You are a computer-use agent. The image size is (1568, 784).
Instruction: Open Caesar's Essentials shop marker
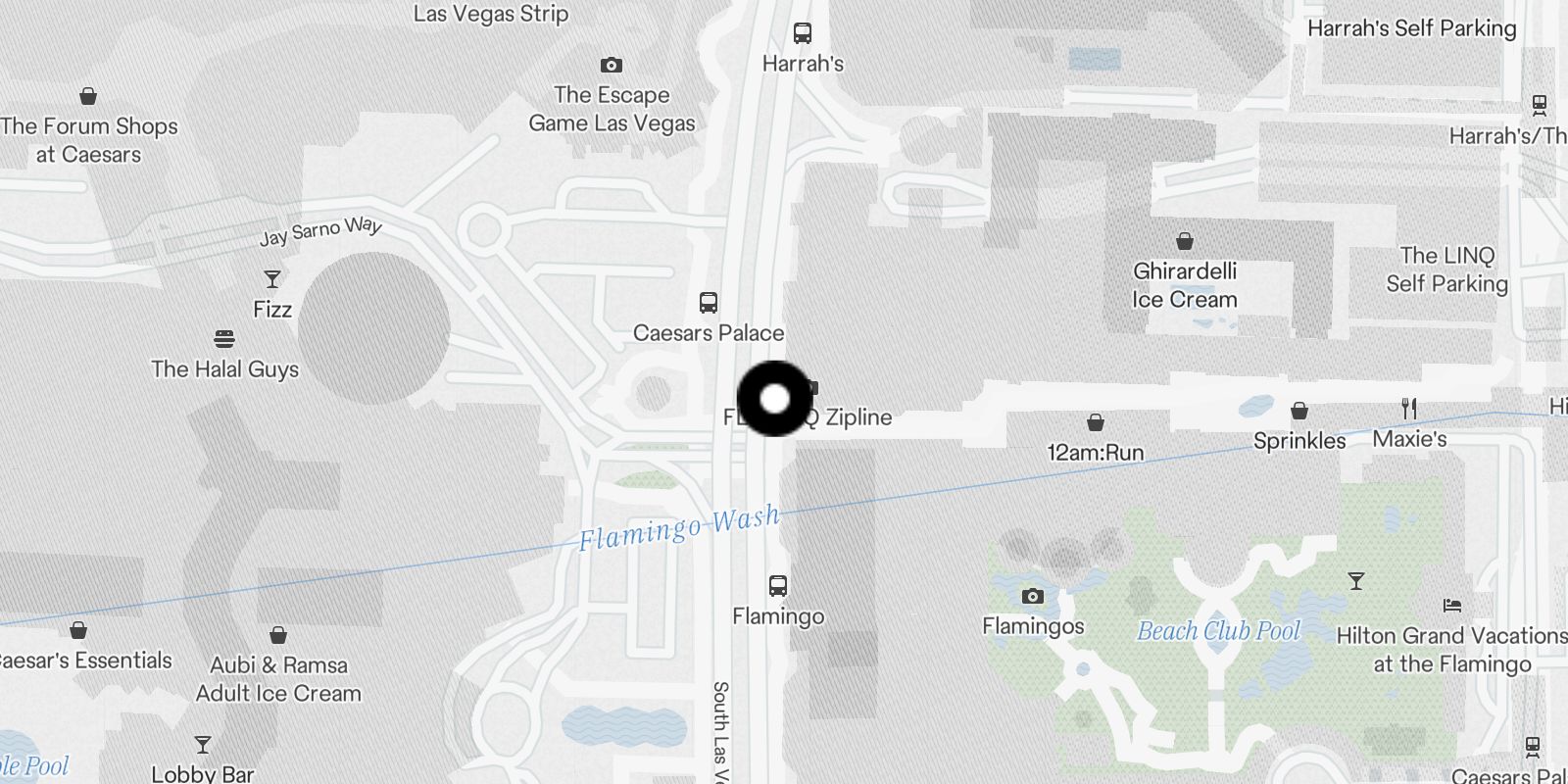point(78,631)
